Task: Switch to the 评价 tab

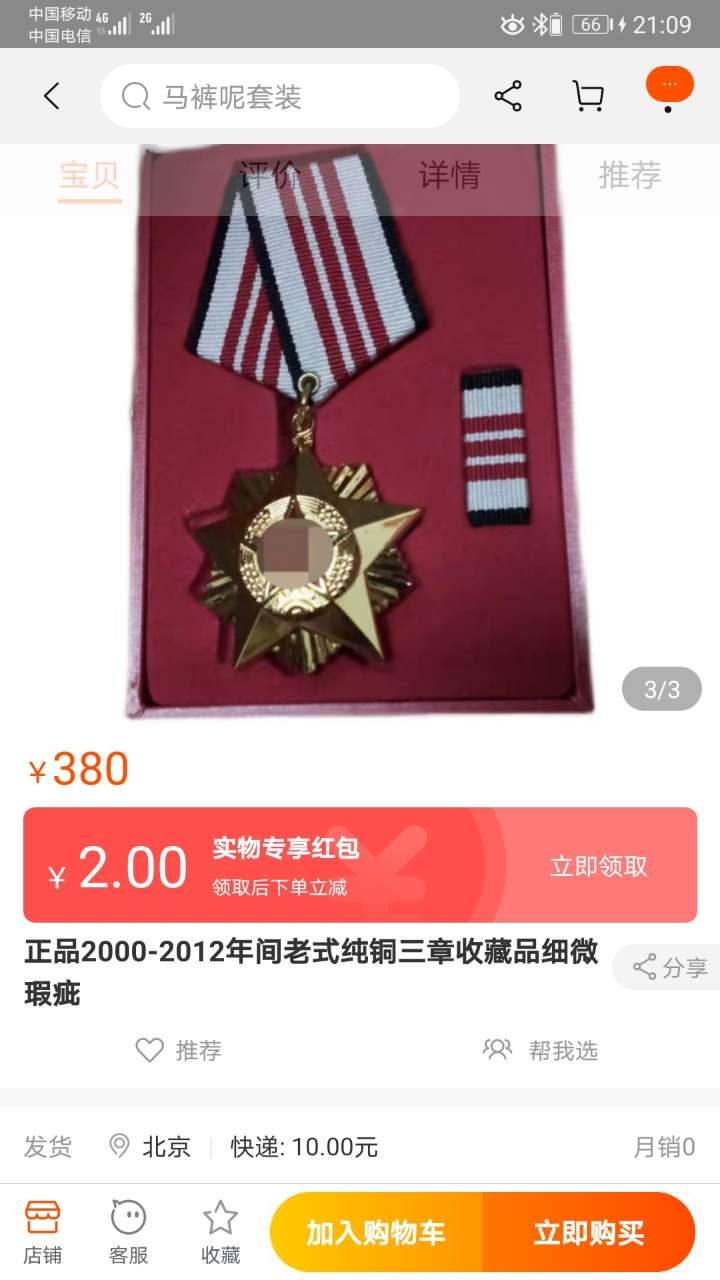Action: [x=269, y=176]
